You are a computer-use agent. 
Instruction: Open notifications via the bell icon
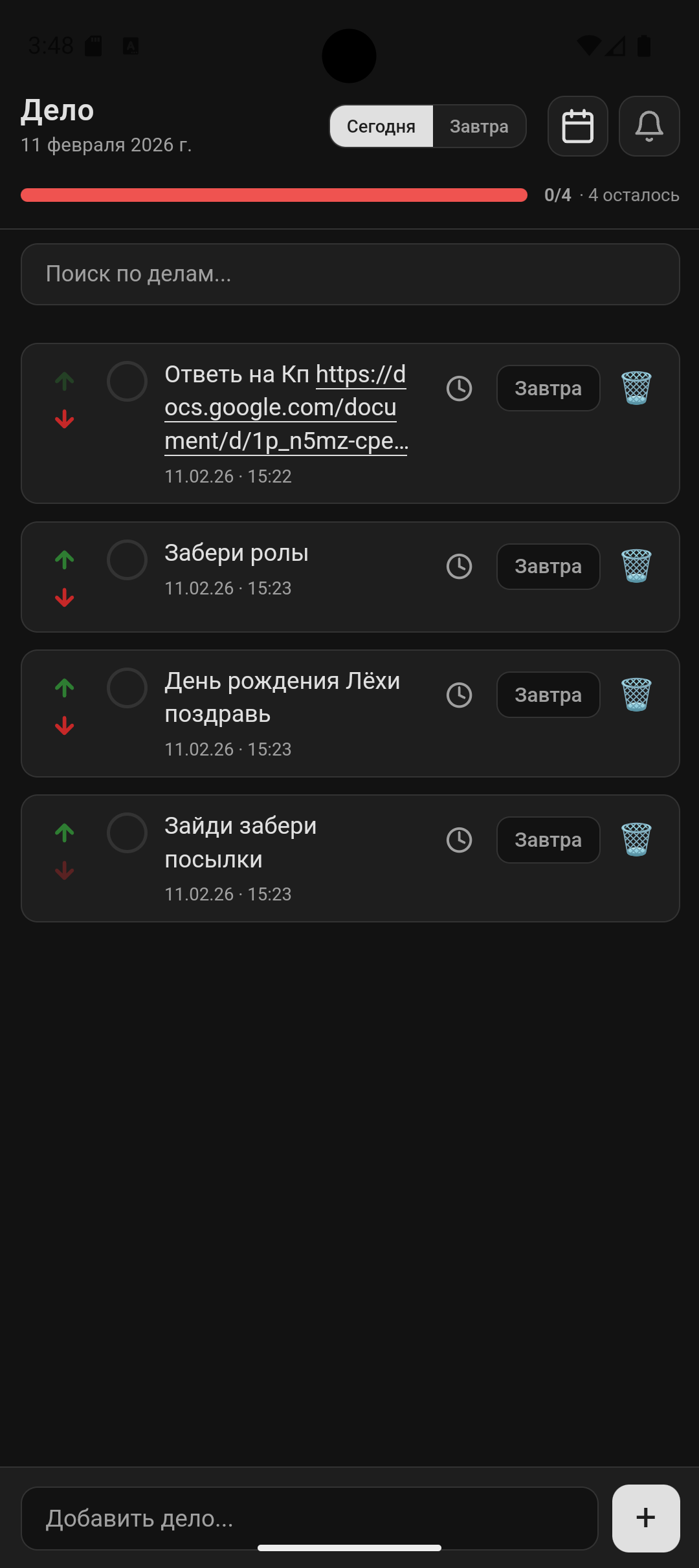pyautogui.click(x=649, y=127)
